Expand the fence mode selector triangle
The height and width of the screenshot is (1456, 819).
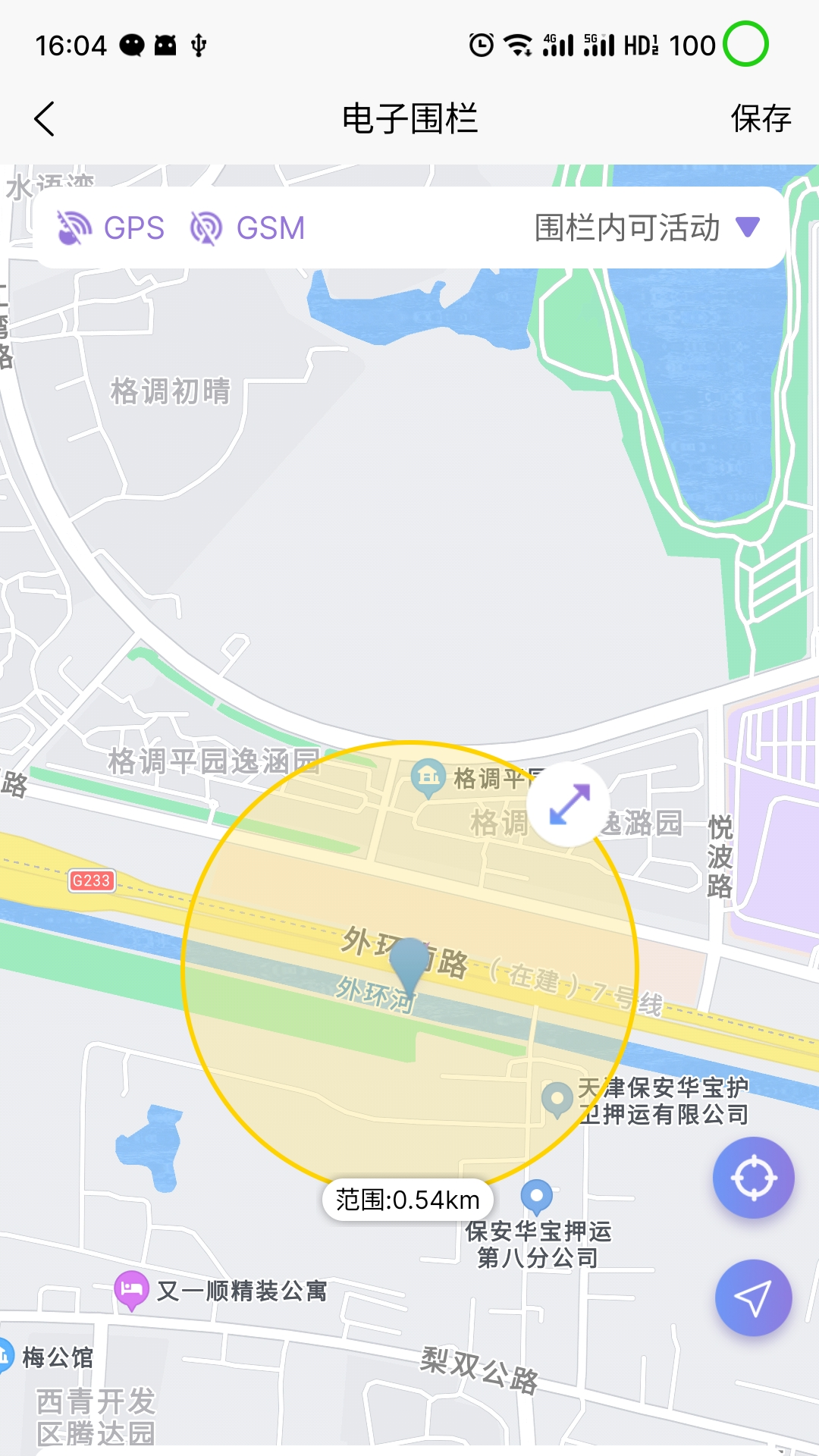pyautogui.click(x=749, y=227)
